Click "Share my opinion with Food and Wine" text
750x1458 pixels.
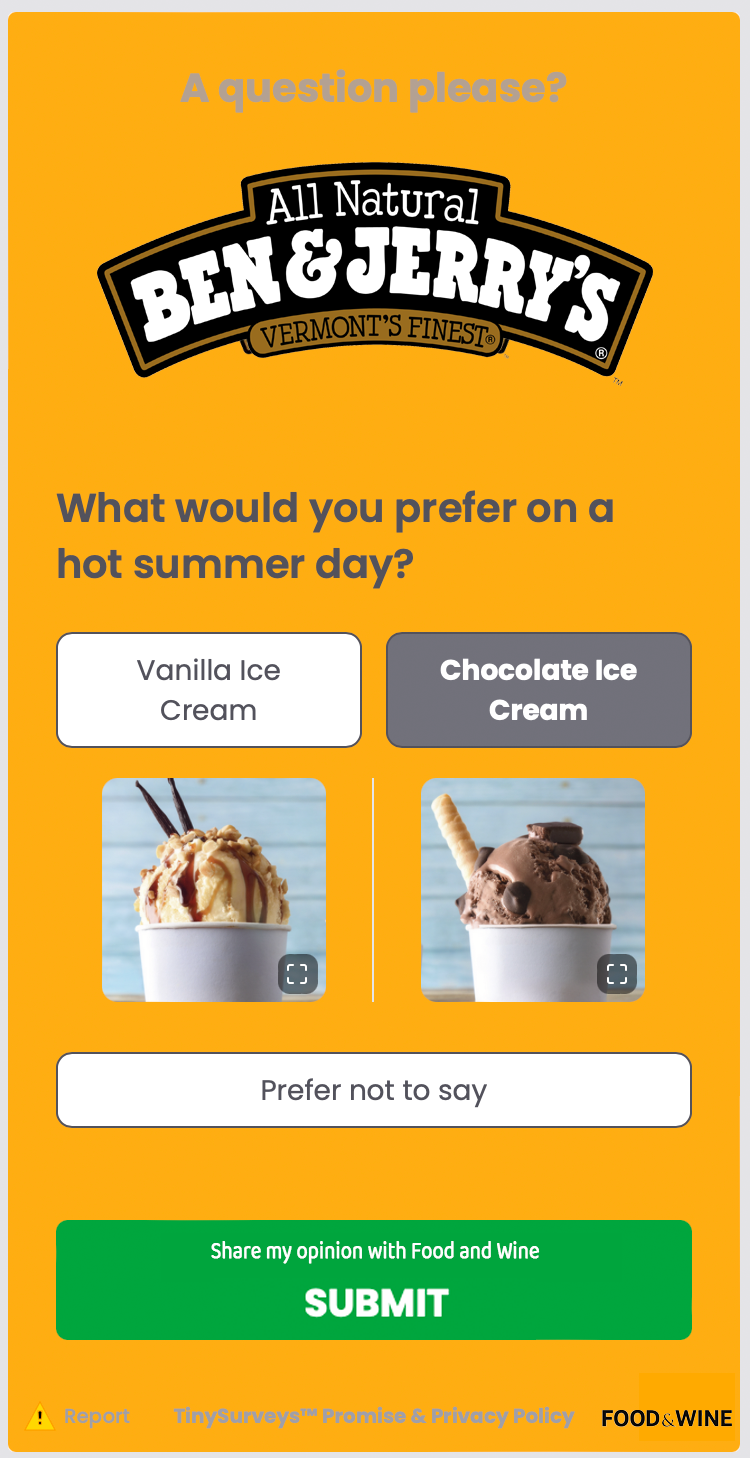coord(374,1251)
